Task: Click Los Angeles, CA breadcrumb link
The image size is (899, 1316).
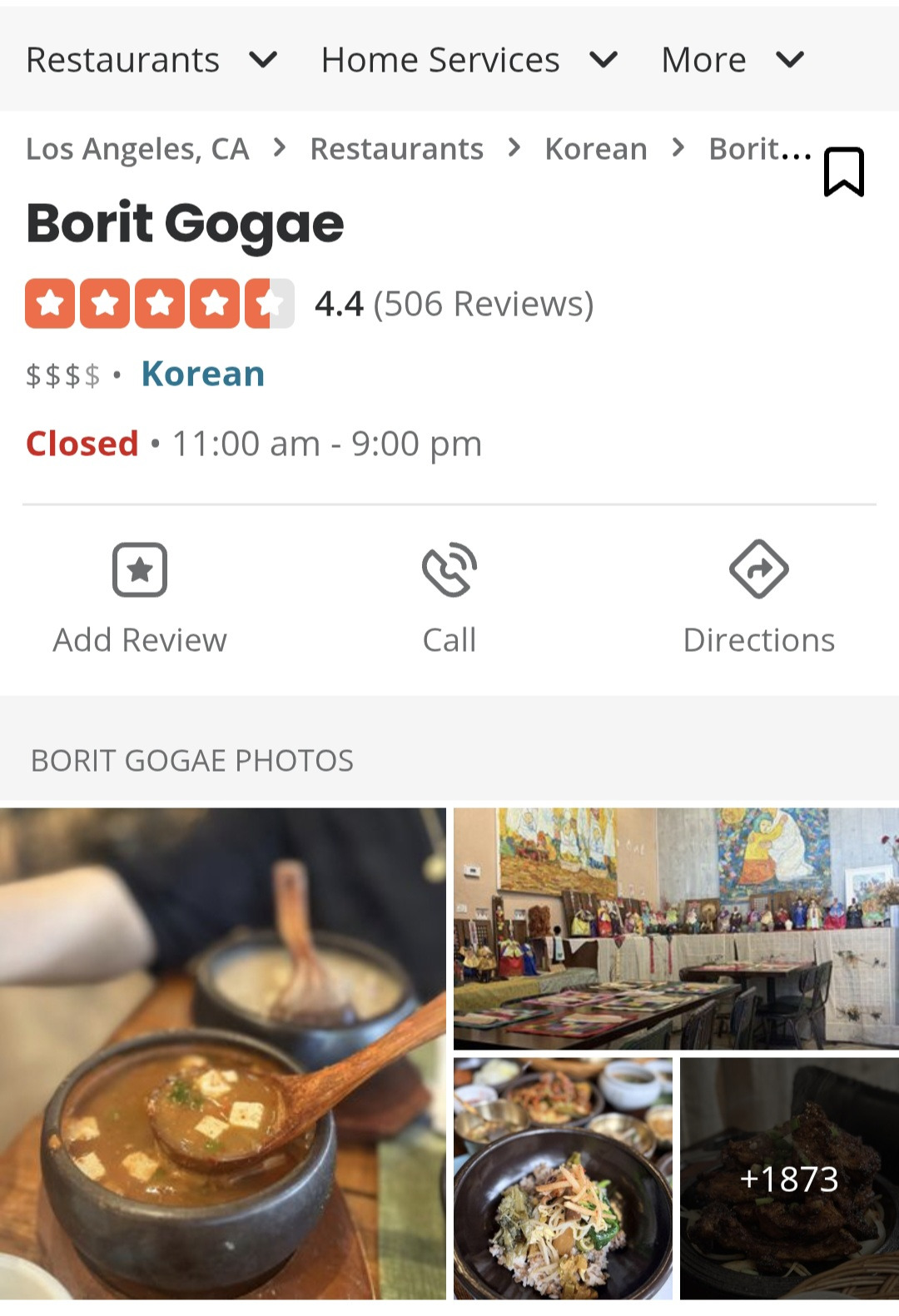Action: (x=137, y=147)
